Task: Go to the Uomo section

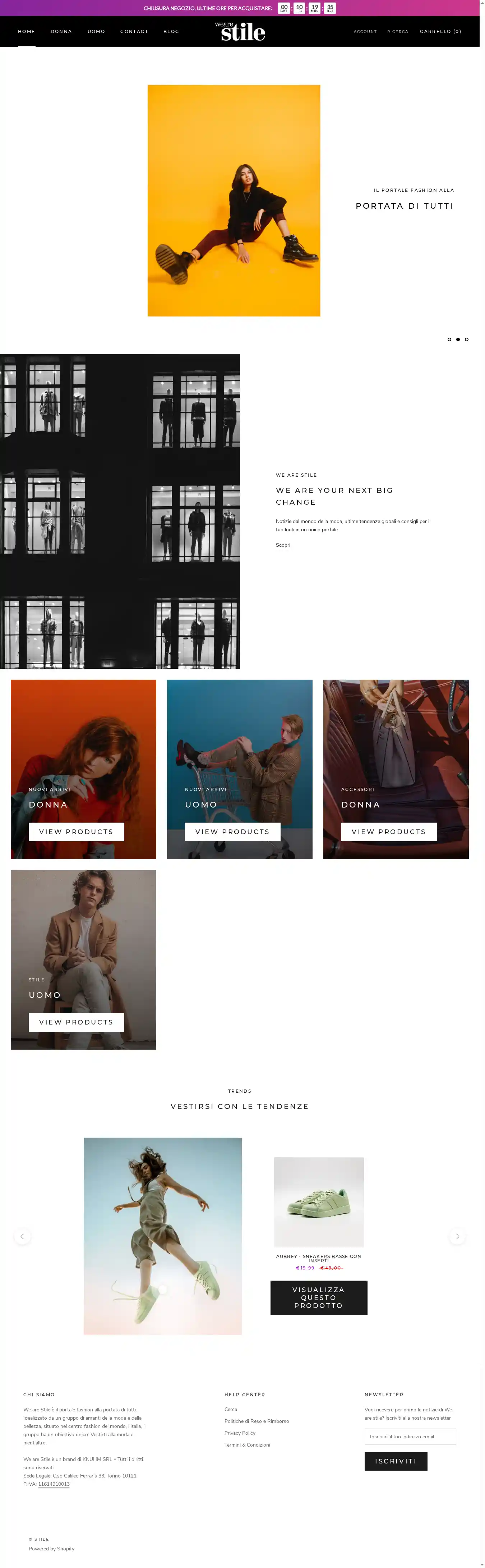Action: [x=96, y=32]
